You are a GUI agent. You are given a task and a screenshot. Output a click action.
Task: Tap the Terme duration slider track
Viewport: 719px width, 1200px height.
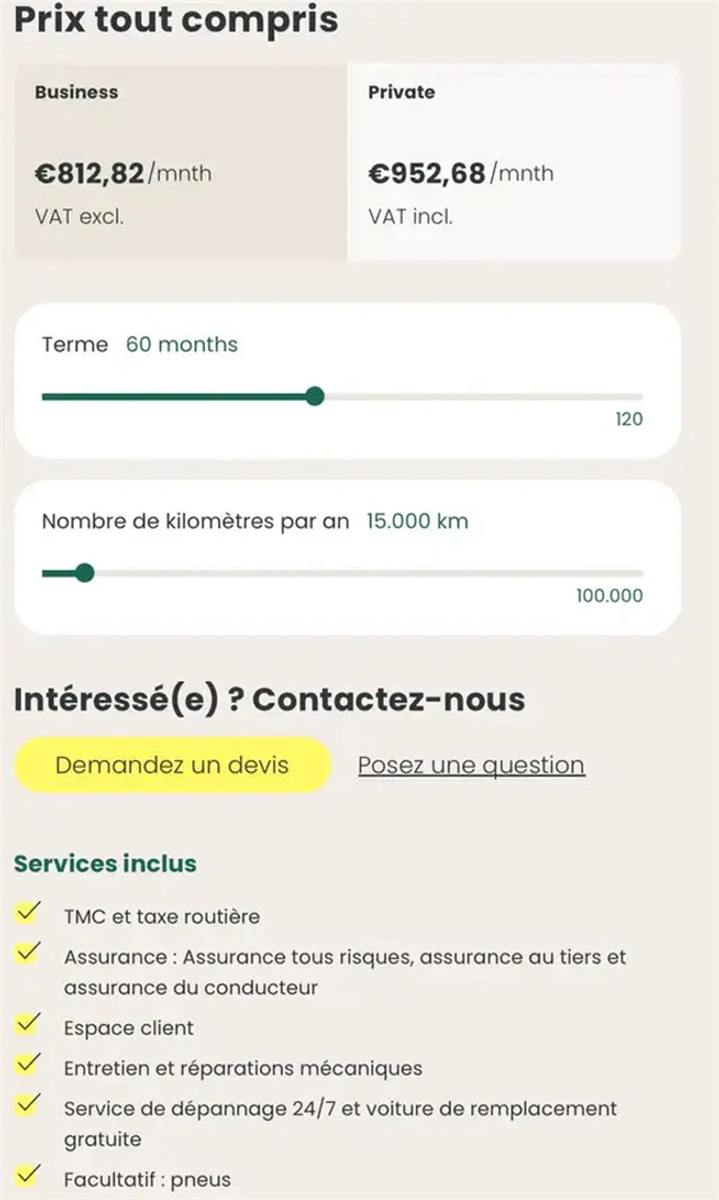[342, 397]
